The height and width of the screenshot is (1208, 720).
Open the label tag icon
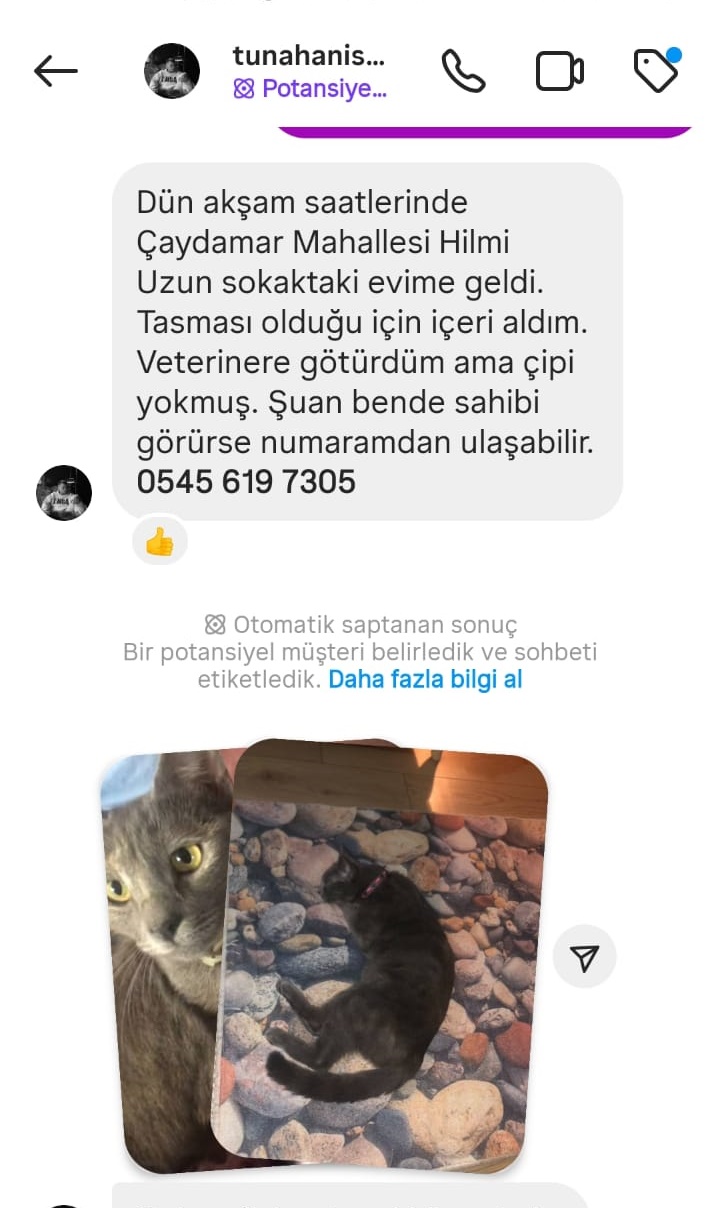point(657,71)
